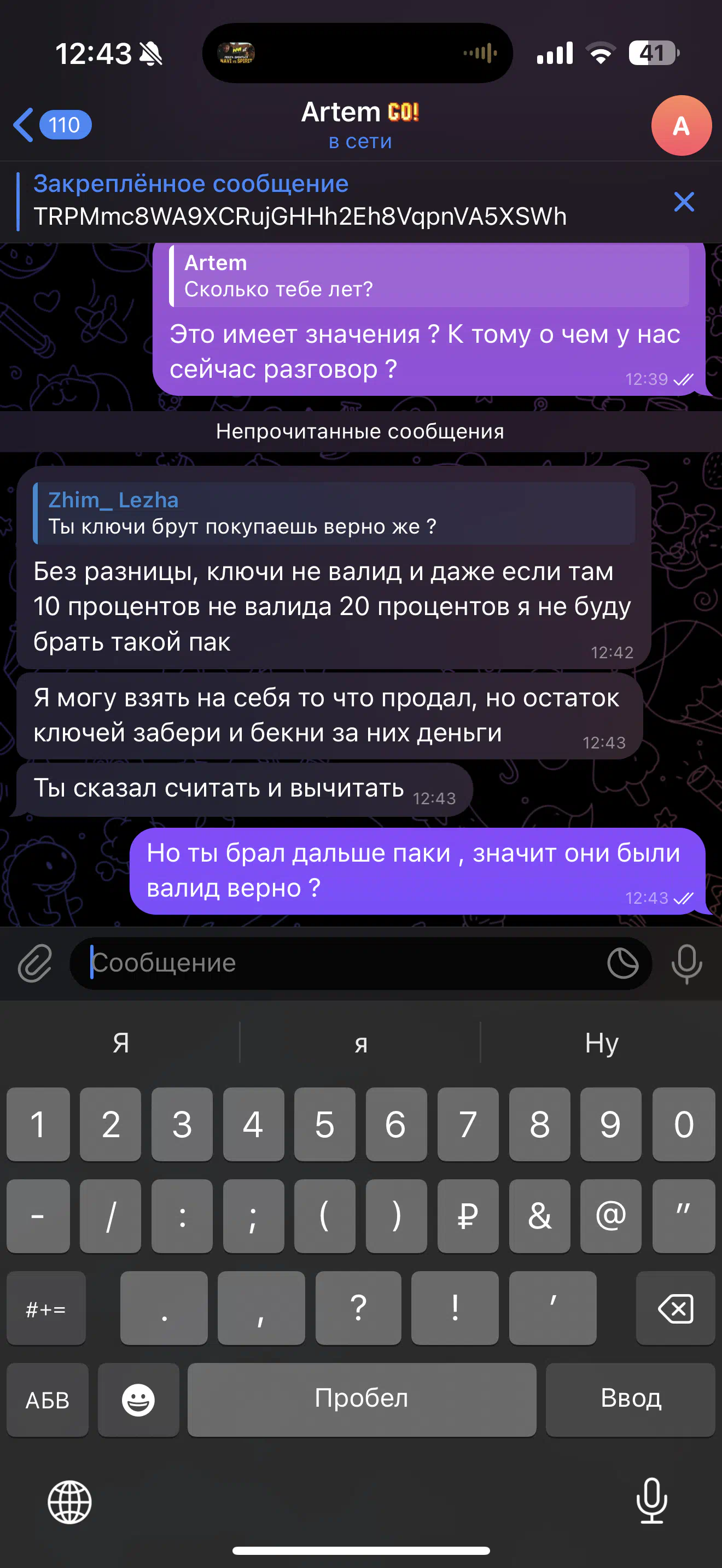Open Artem's chat header info
Viewport: 722px width, 1568px height.
[x=360, y=125]
